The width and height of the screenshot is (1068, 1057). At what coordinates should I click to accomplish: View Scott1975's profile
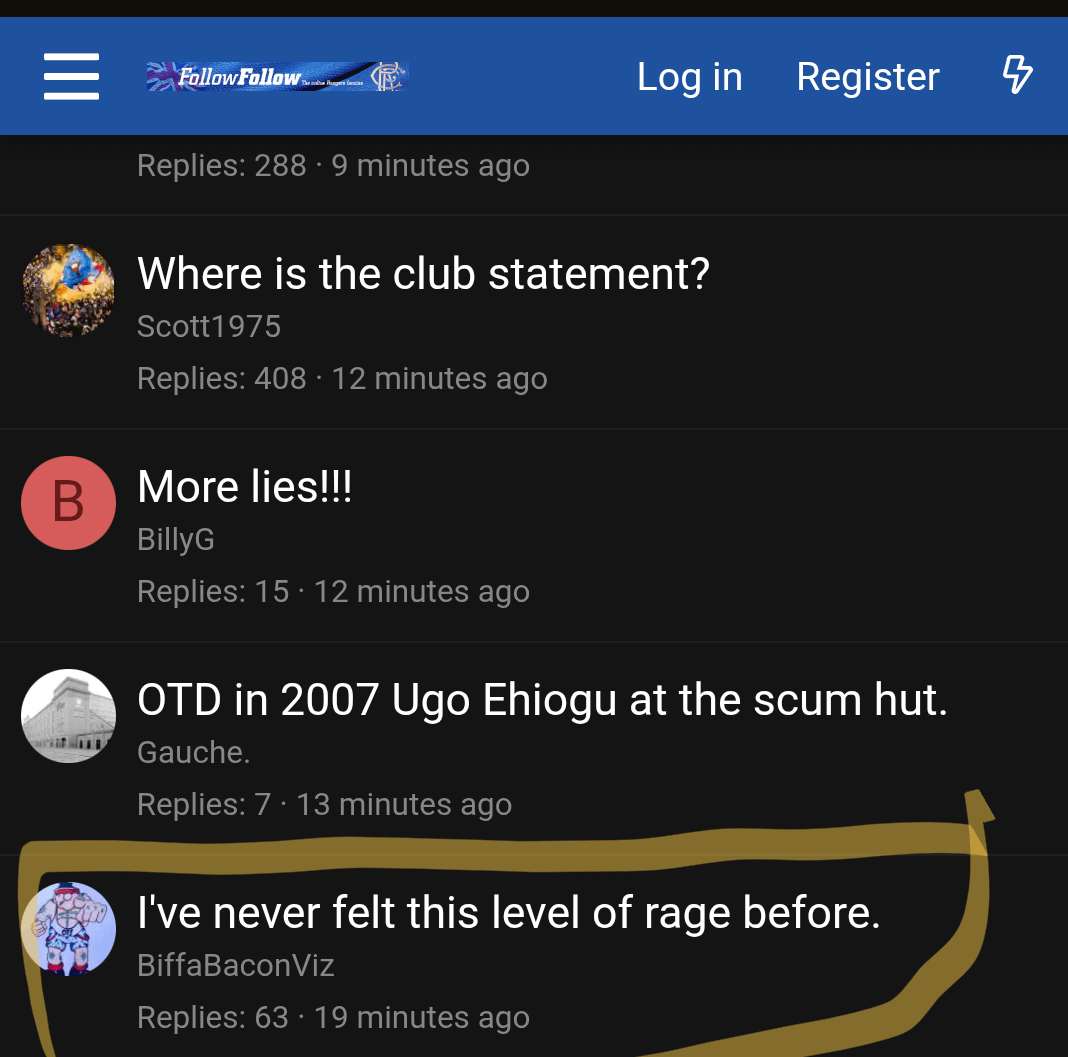pyautogui.click(x=209, y=326)
